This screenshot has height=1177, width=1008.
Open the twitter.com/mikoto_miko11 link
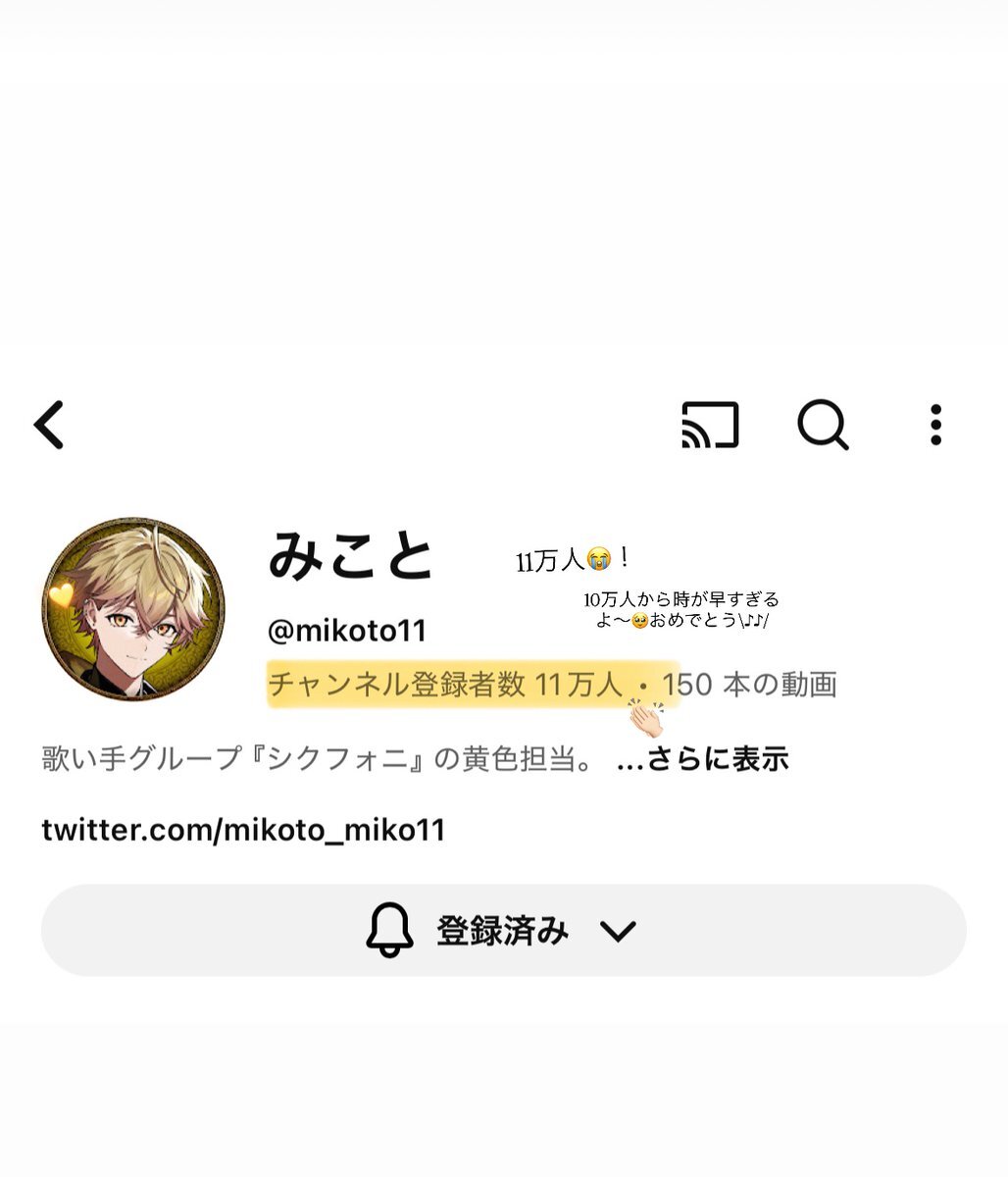point(243,830)
